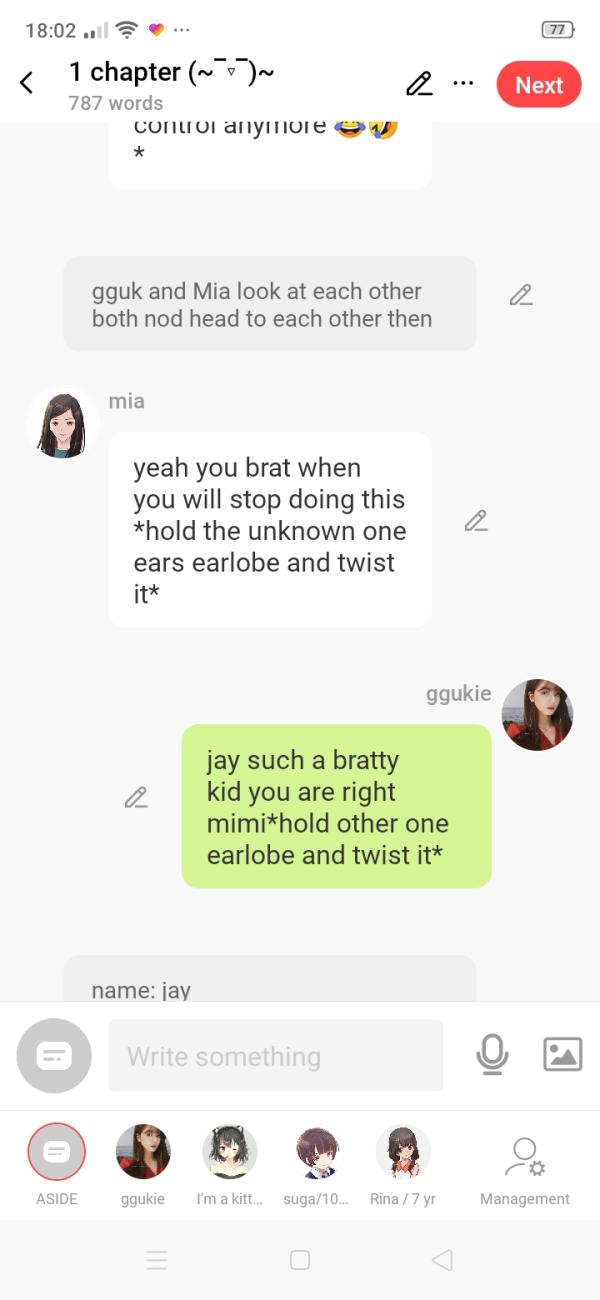Edit ggukie's 'jay such a bratty' message

pyautogui.click(x=136, y=797)
